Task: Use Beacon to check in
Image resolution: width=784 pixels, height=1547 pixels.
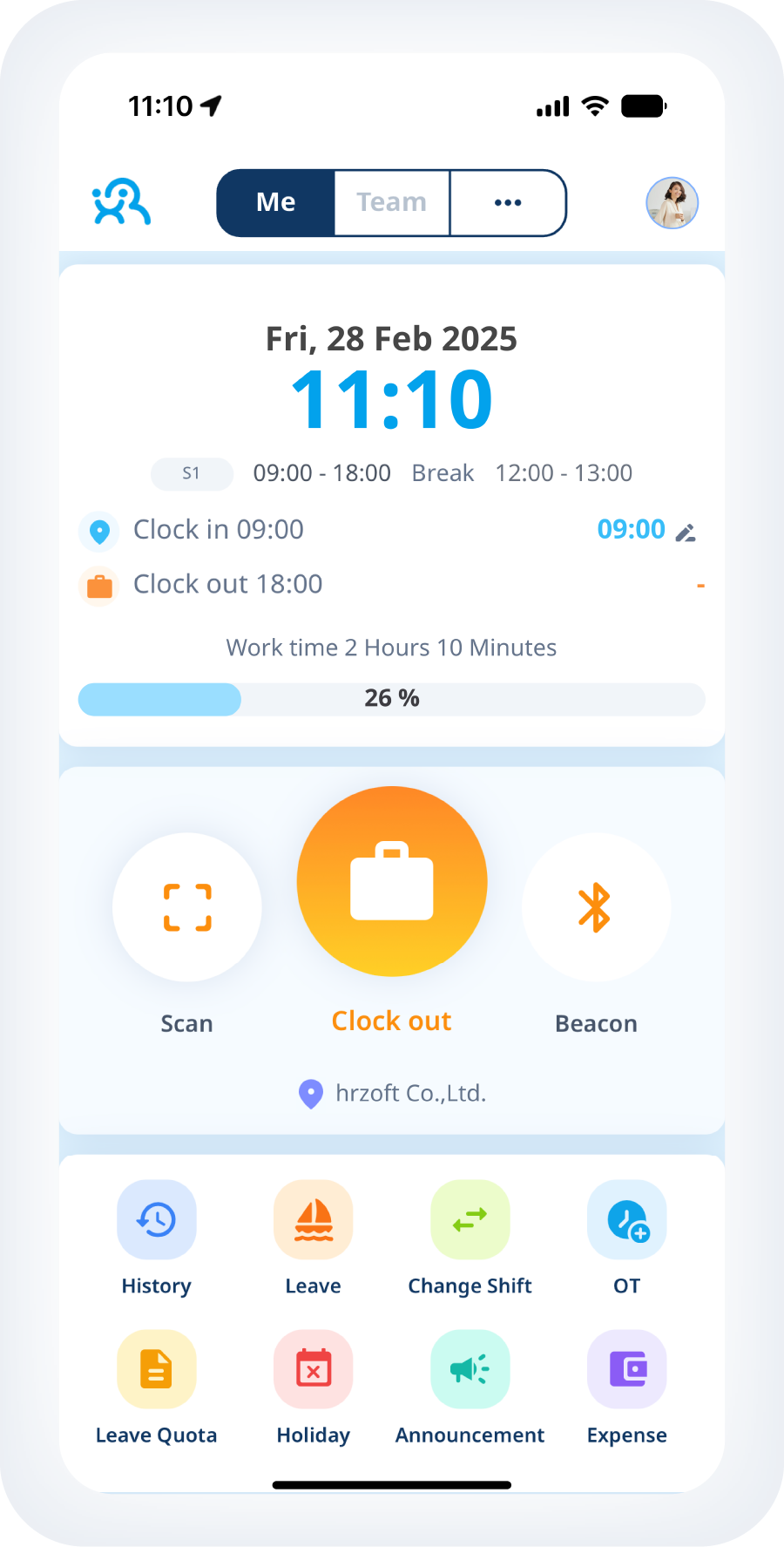Action: tap(596, 907)
